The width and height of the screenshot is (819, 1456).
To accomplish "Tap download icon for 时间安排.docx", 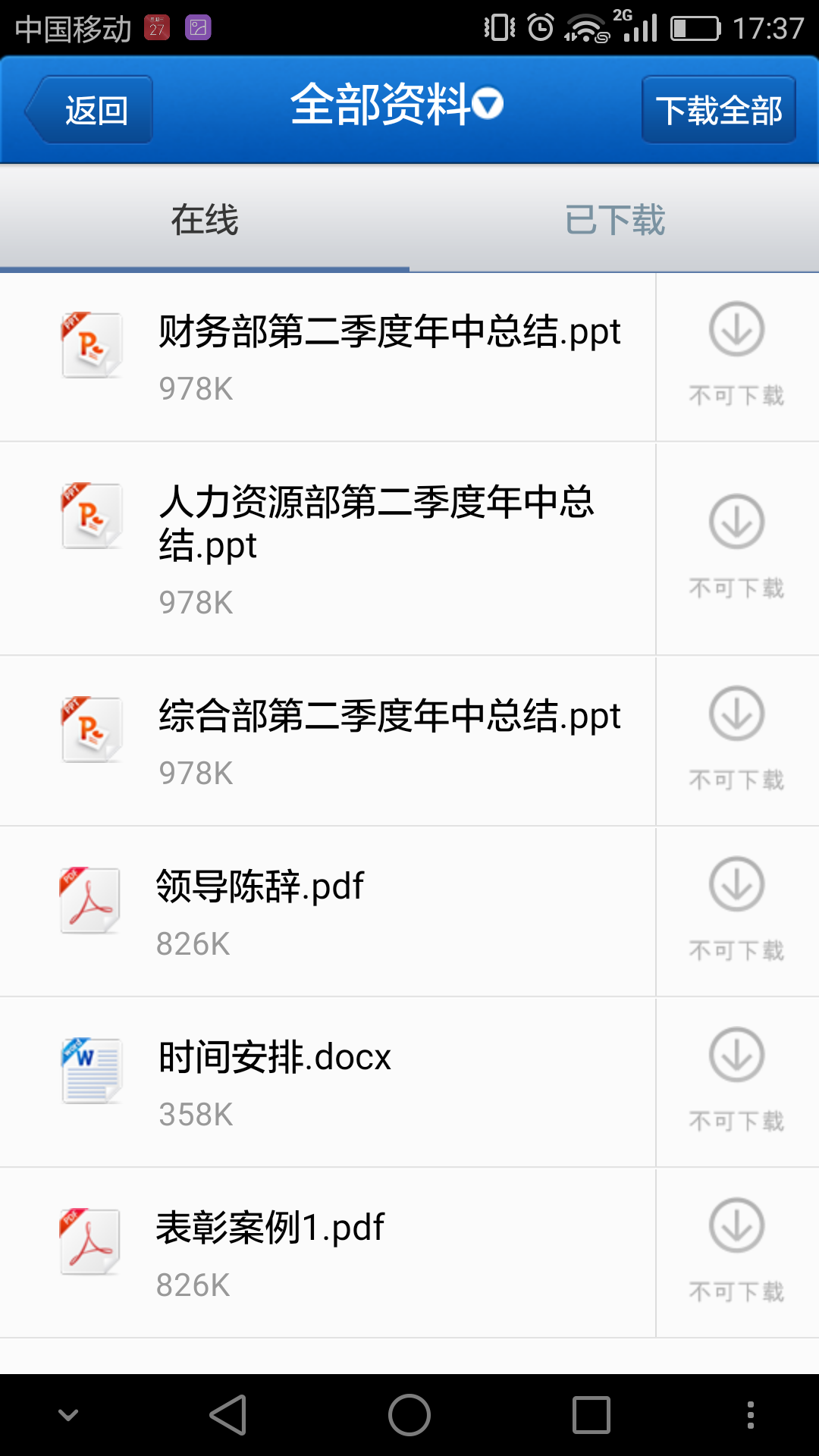I will click(x=736, y=1055).
